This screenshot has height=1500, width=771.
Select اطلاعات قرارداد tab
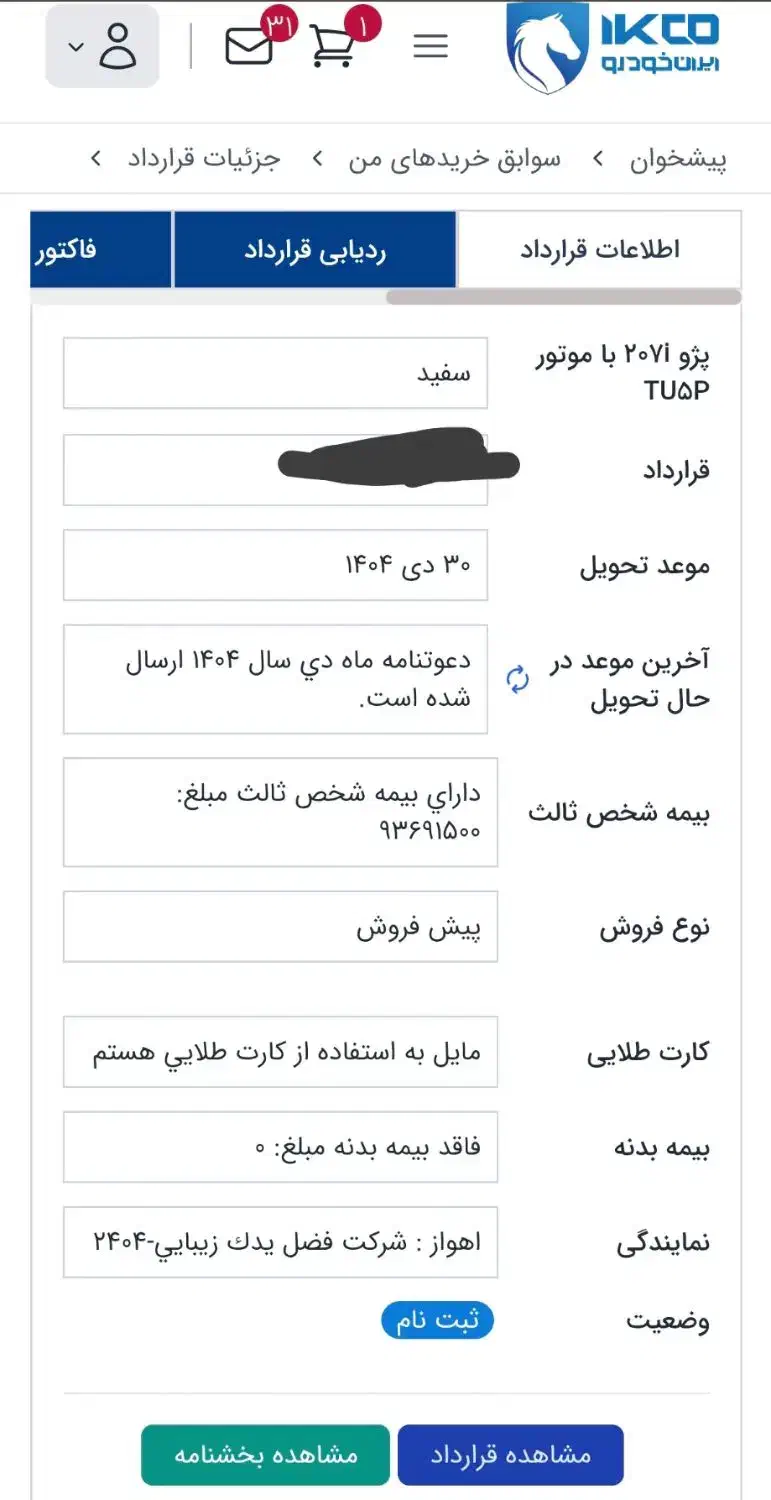coord(599,250)
